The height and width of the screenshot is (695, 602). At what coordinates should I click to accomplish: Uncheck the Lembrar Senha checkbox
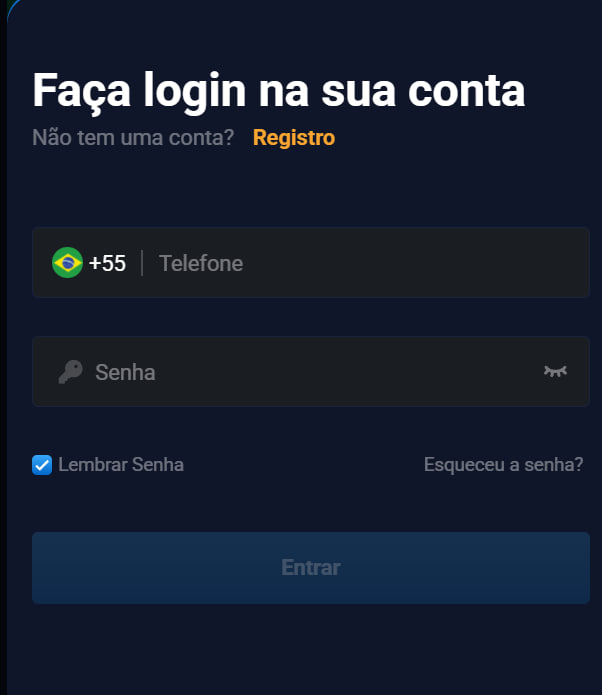[42, 464]
